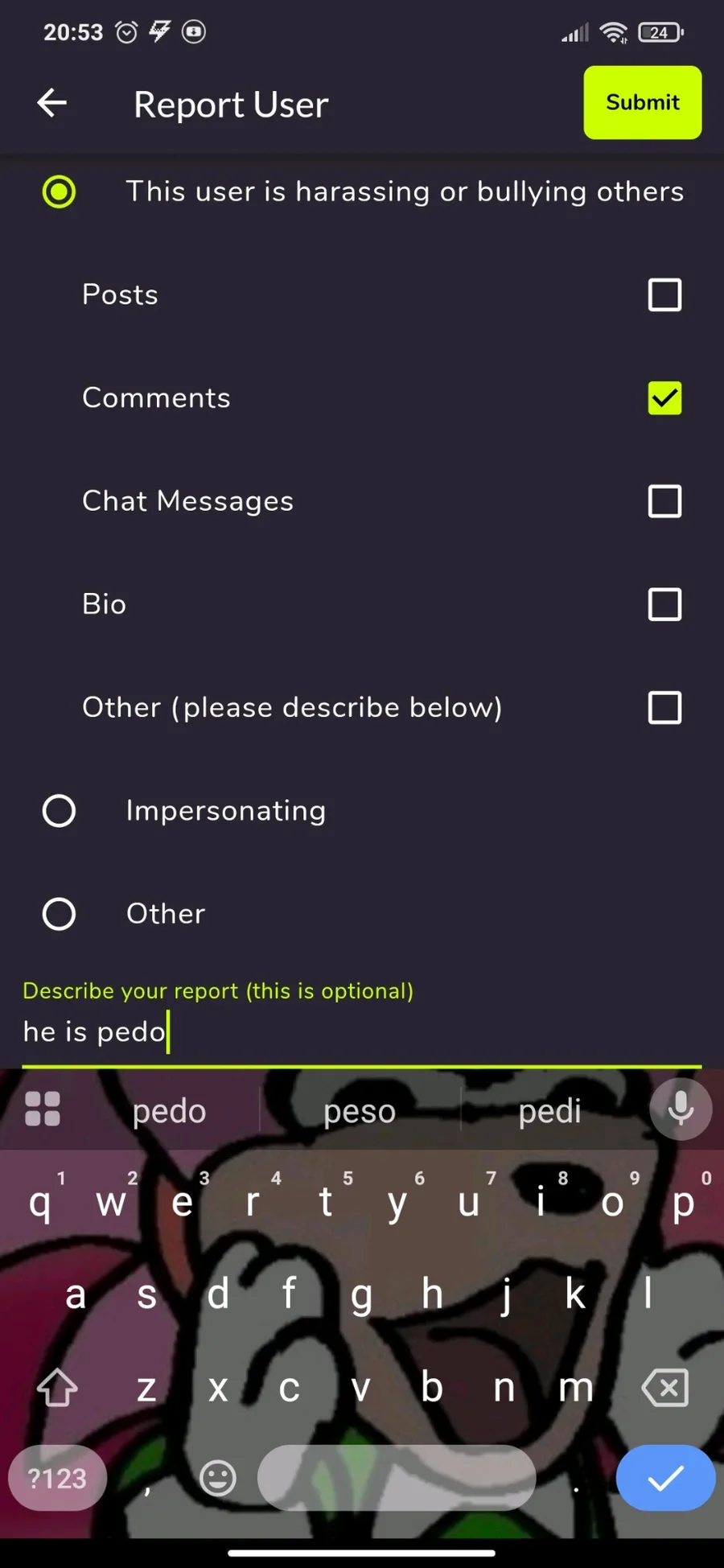Pick the "peso" keyboard suggestion
Viewport: 724px width, 1568px height.
(x=360, y=1111)
